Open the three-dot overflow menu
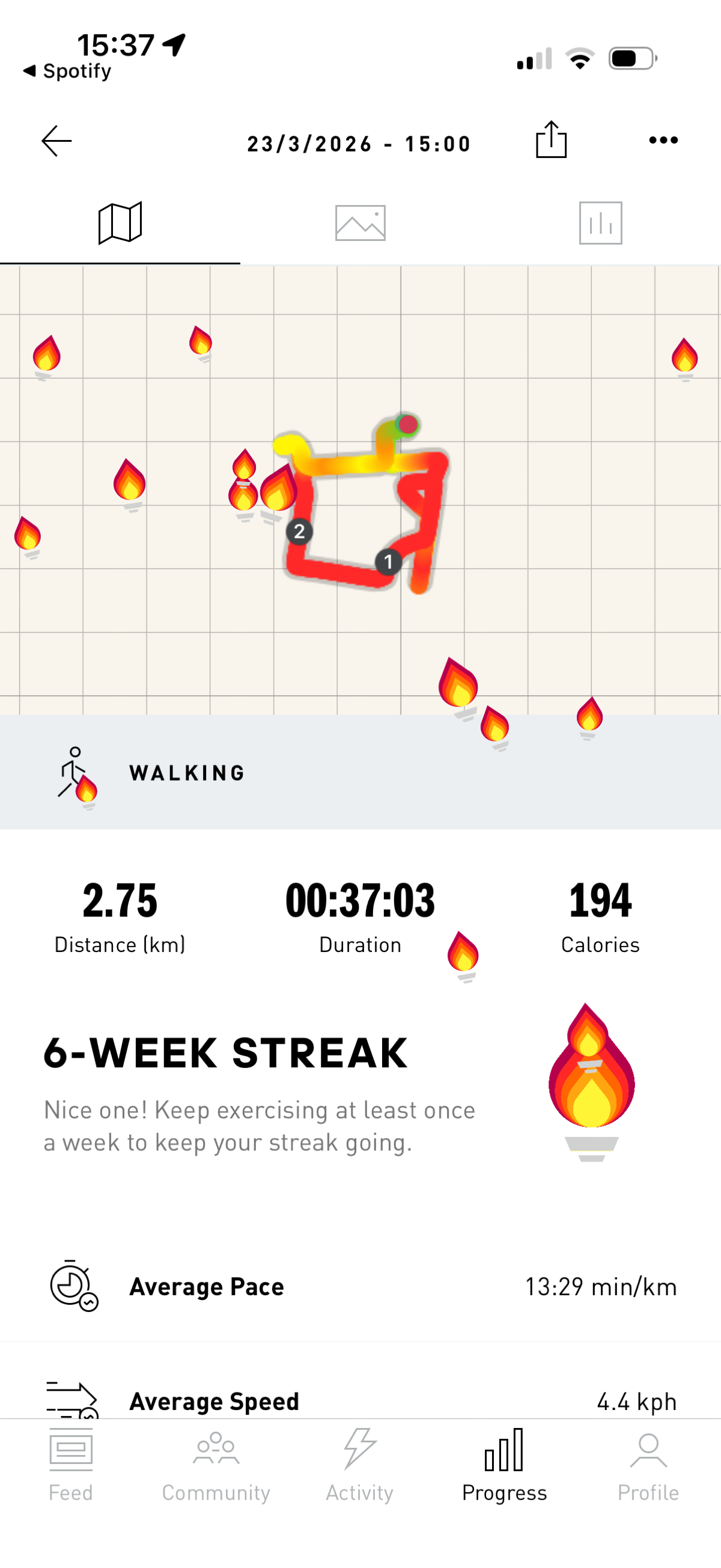This screenshot has height=1568, width=721. [x=663, y=140]
